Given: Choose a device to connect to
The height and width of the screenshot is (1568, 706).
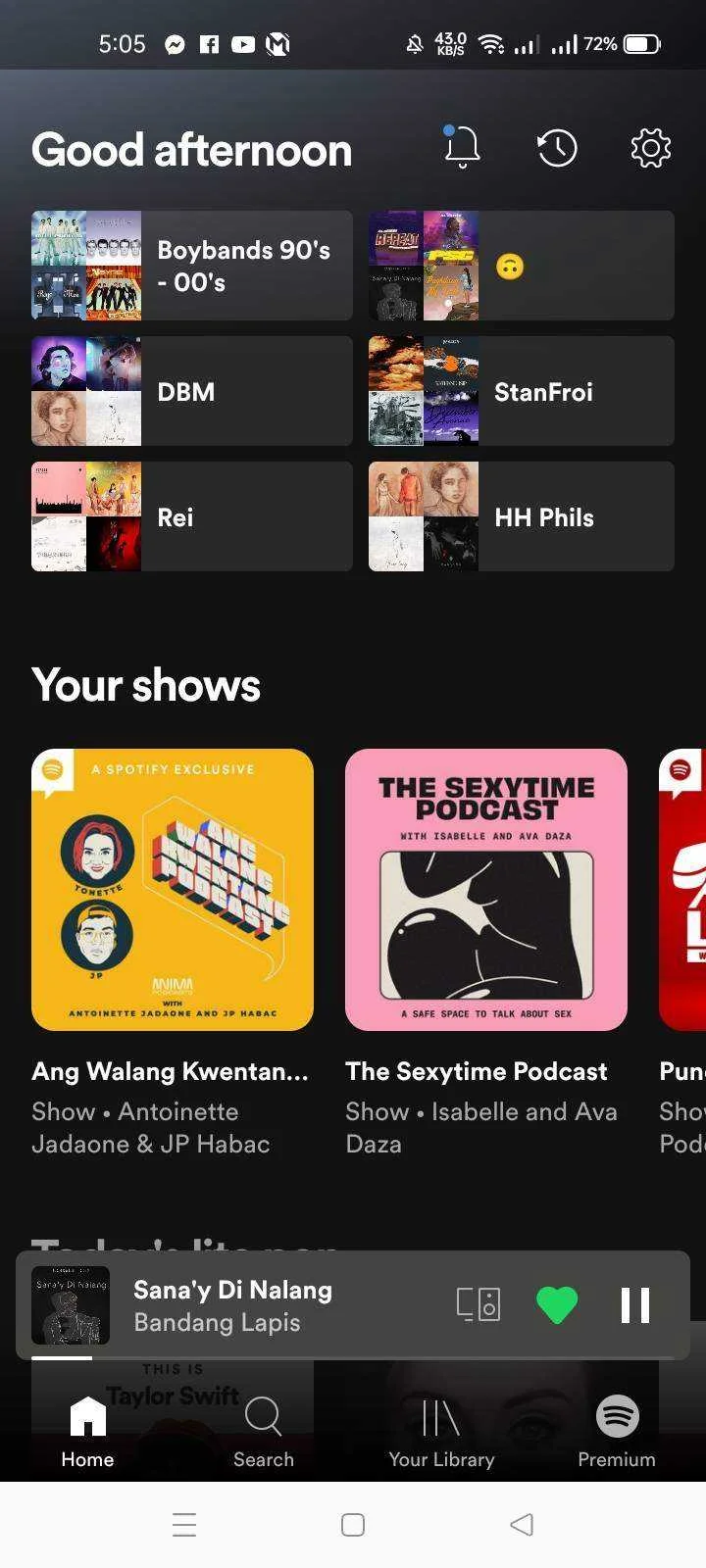Looking at the screenshot, I should click(479, 1305).
